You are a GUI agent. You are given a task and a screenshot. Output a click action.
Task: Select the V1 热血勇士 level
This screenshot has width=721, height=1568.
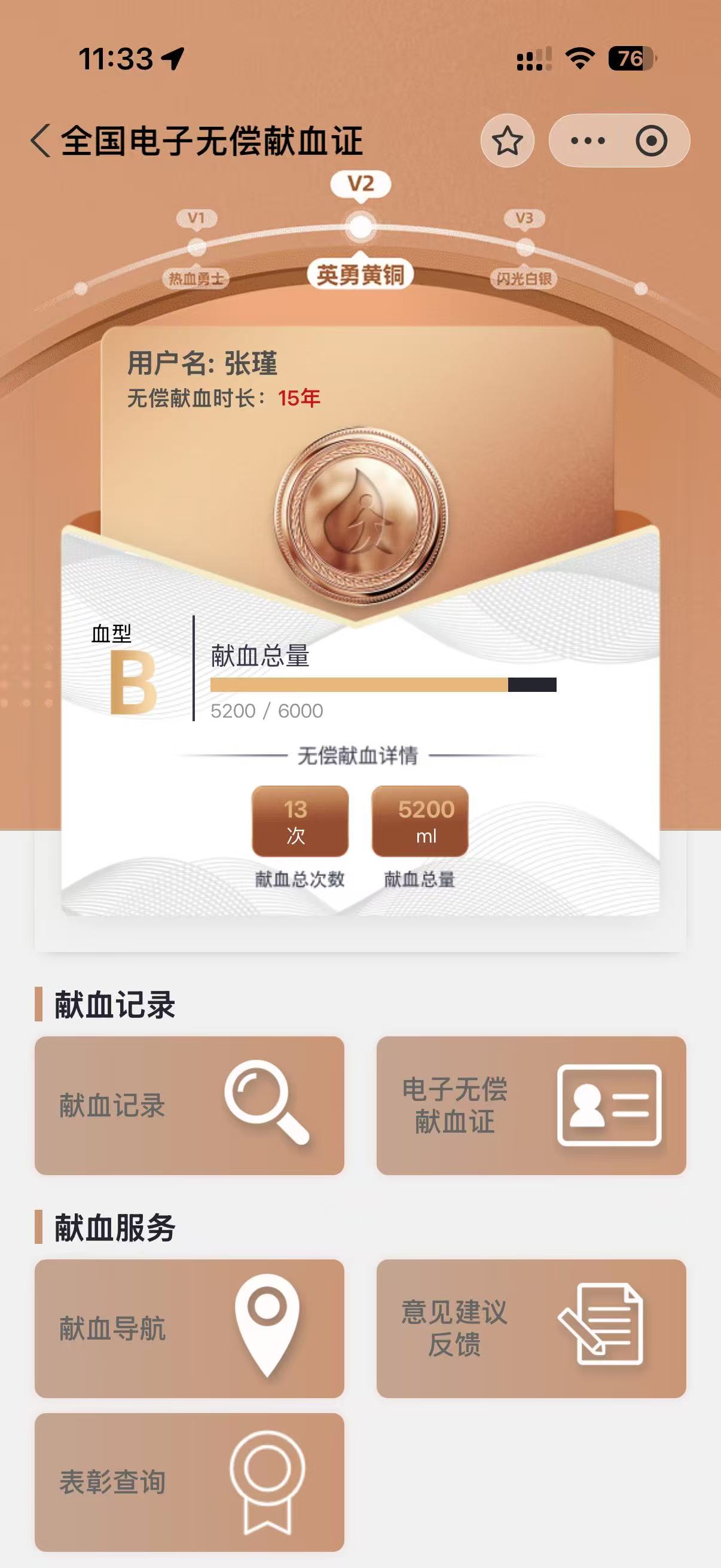(196, 247)
